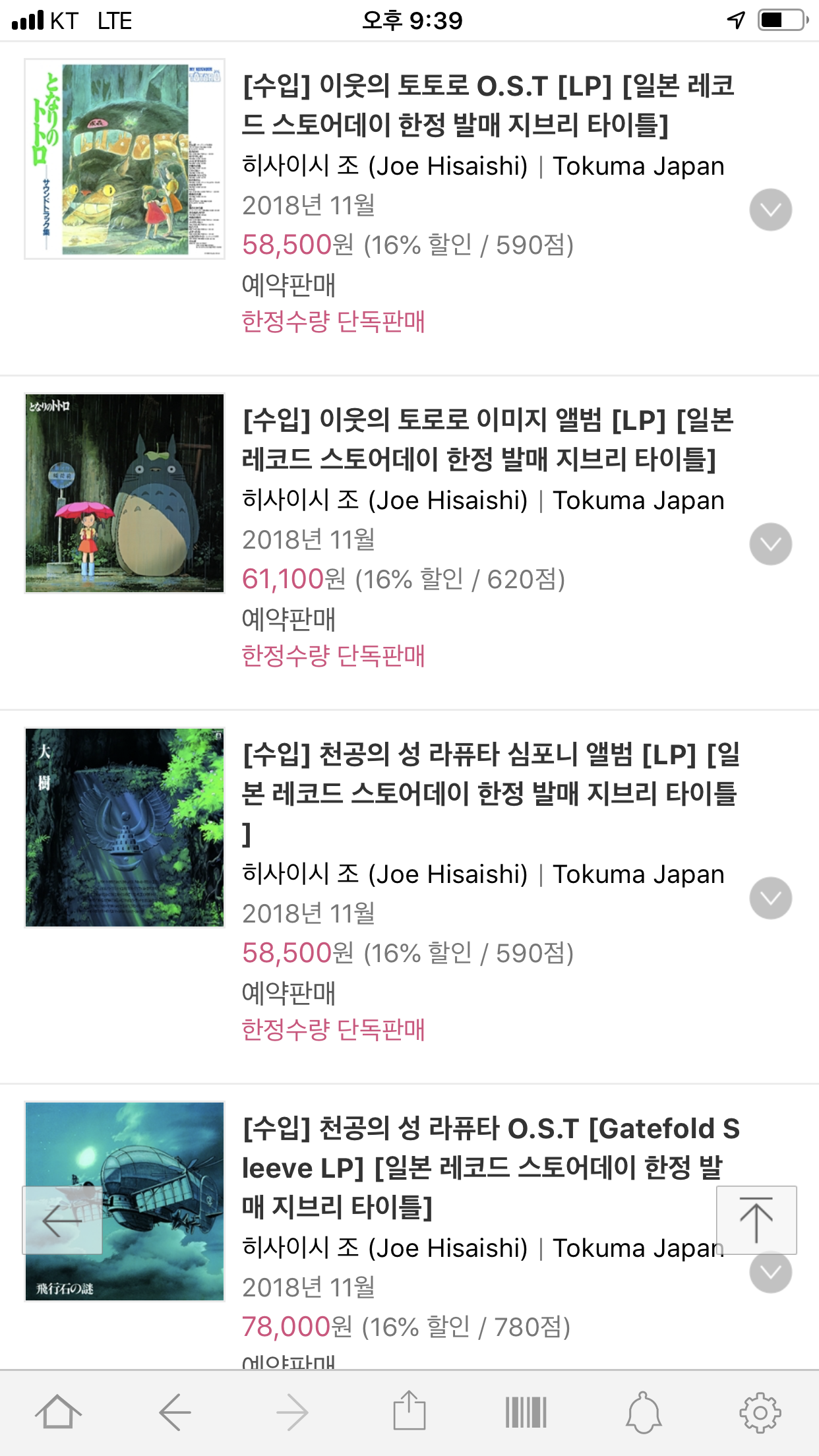The height and width of the screenshot is (1456, 819).
Task: Expand options for the Totoro O.S.T LP
Action: (770, 210)
